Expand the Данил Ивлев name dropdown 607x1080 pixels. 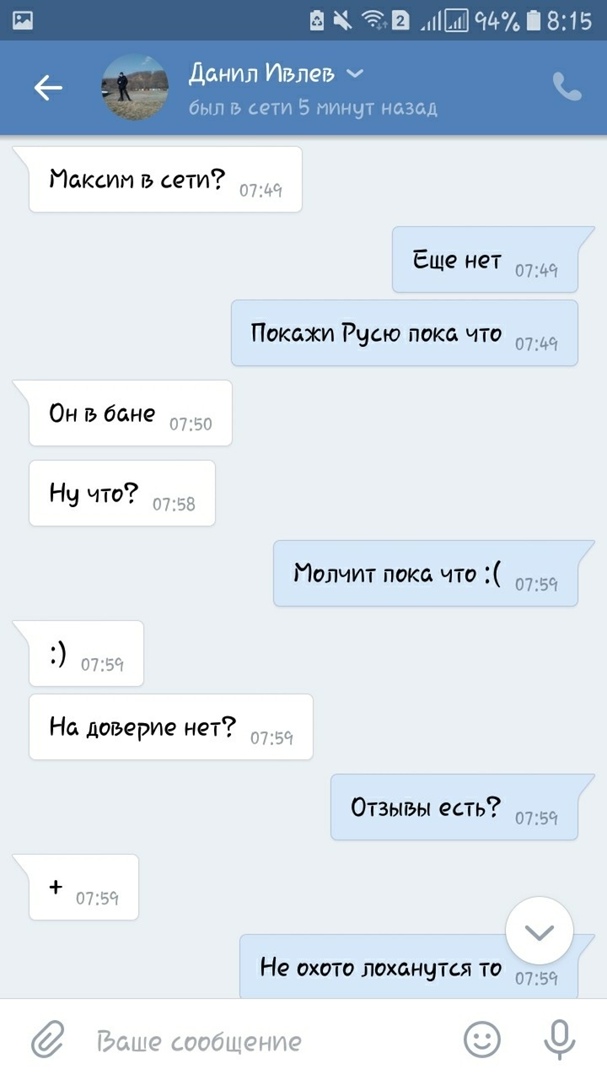(354, 73)
